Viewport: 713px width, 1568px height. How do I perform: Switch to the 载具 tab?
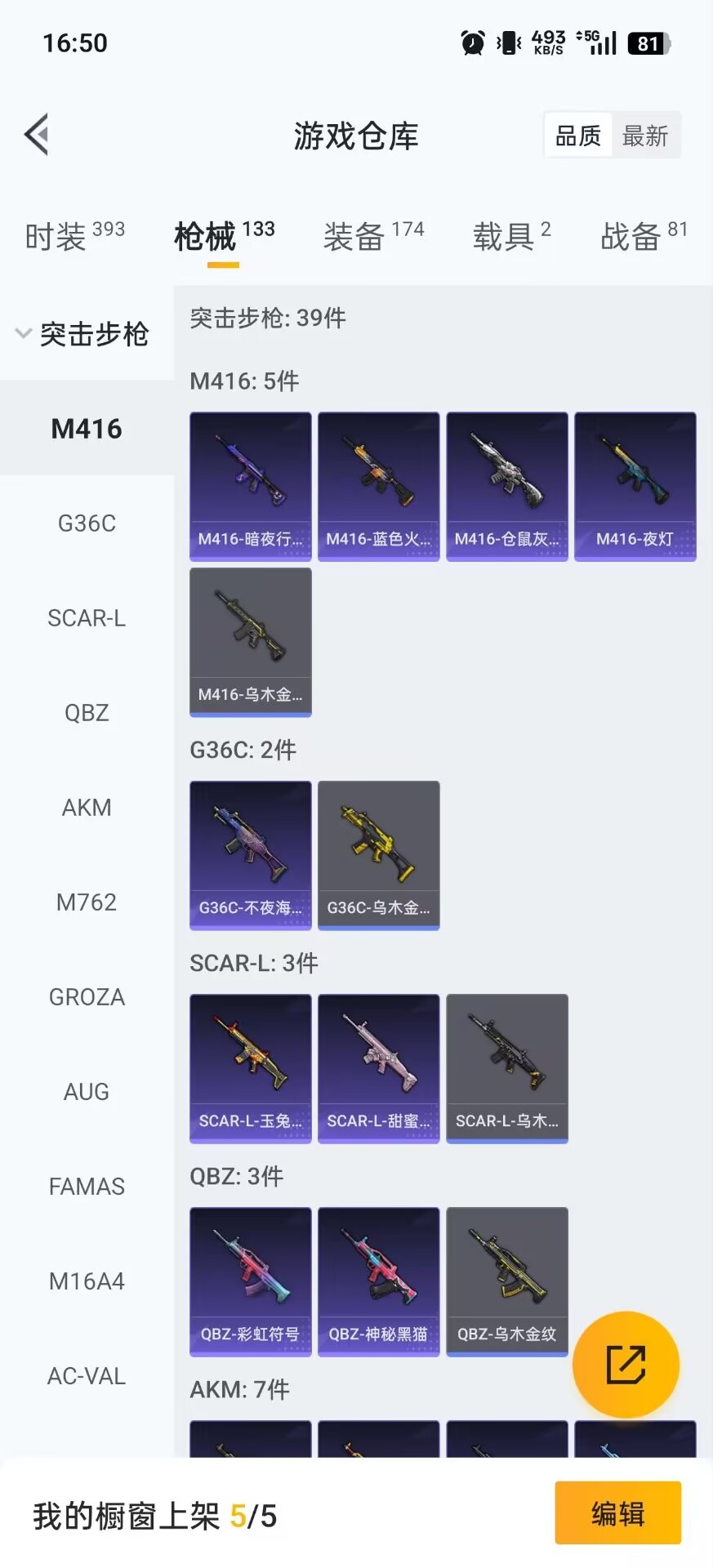coord(511,237)
